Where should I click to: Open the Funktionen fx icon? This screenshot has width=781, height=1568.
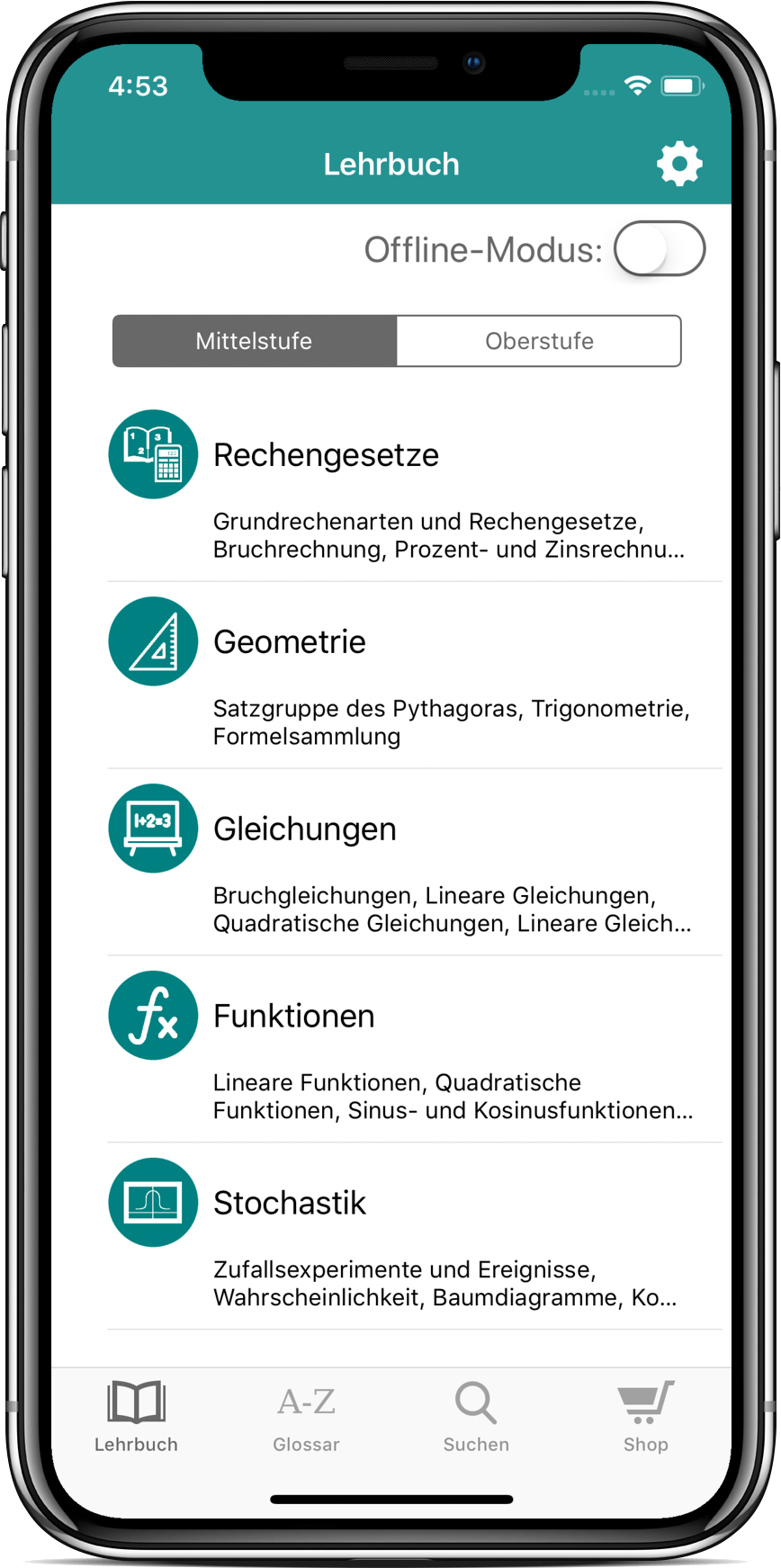point(153,1015)
